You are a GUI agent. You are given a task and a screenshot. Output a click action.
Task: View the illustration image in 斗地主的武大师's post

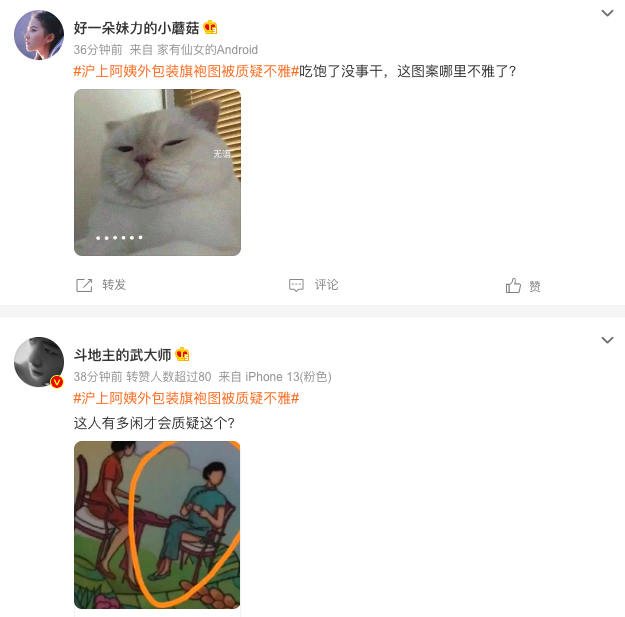point(157,525)
